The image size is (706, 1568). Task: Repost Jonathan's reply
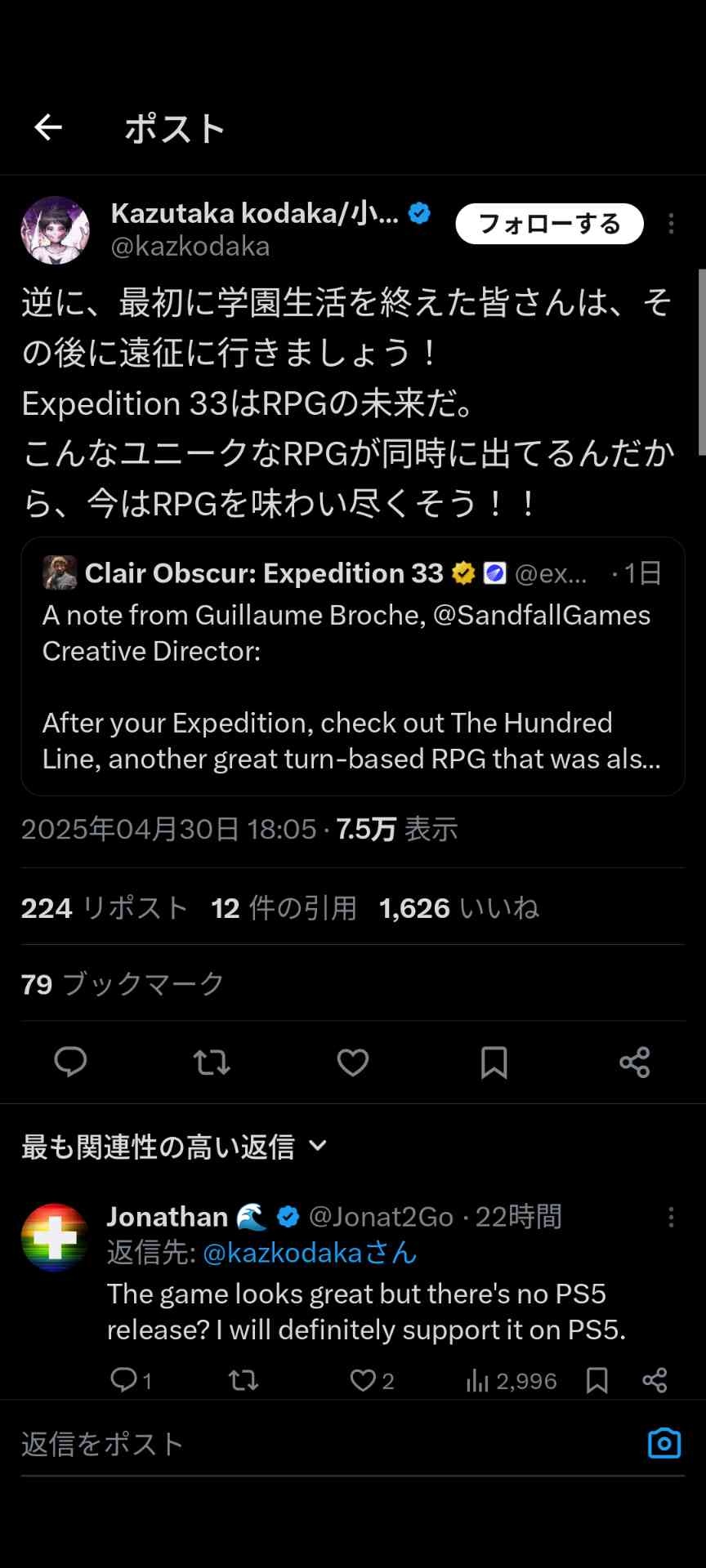coord(243,1380)
